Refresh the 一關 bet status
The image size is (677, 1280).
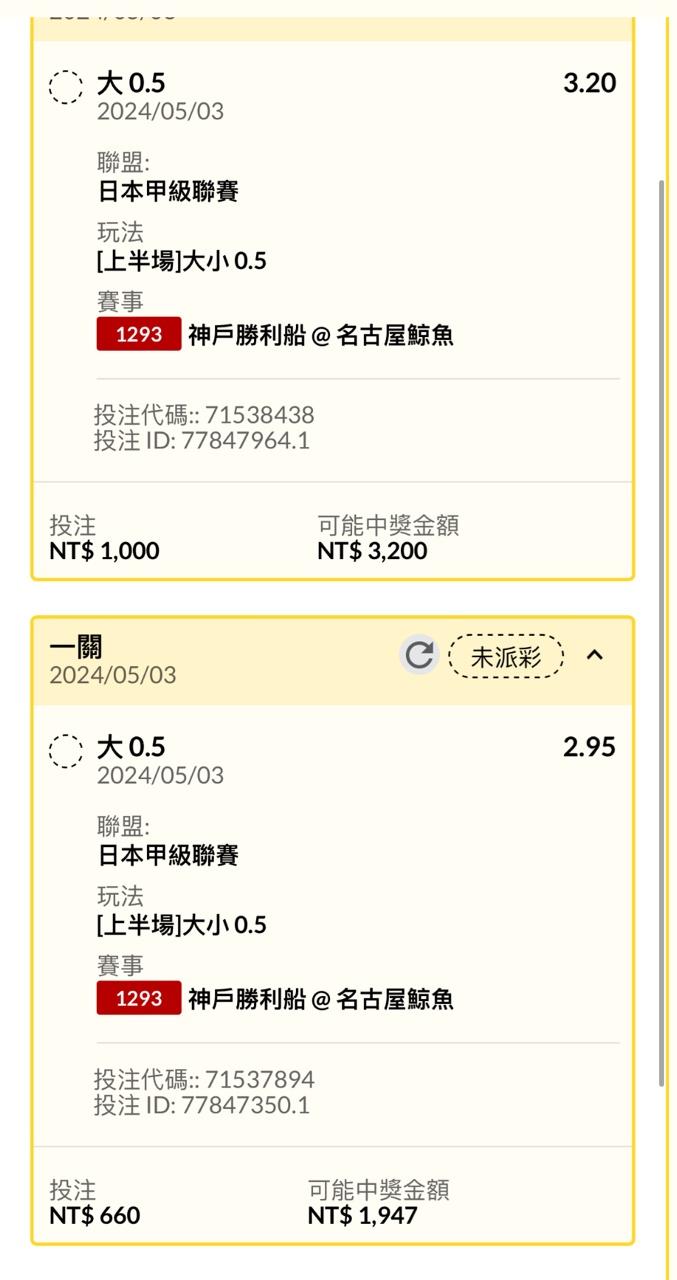point(419,656)
